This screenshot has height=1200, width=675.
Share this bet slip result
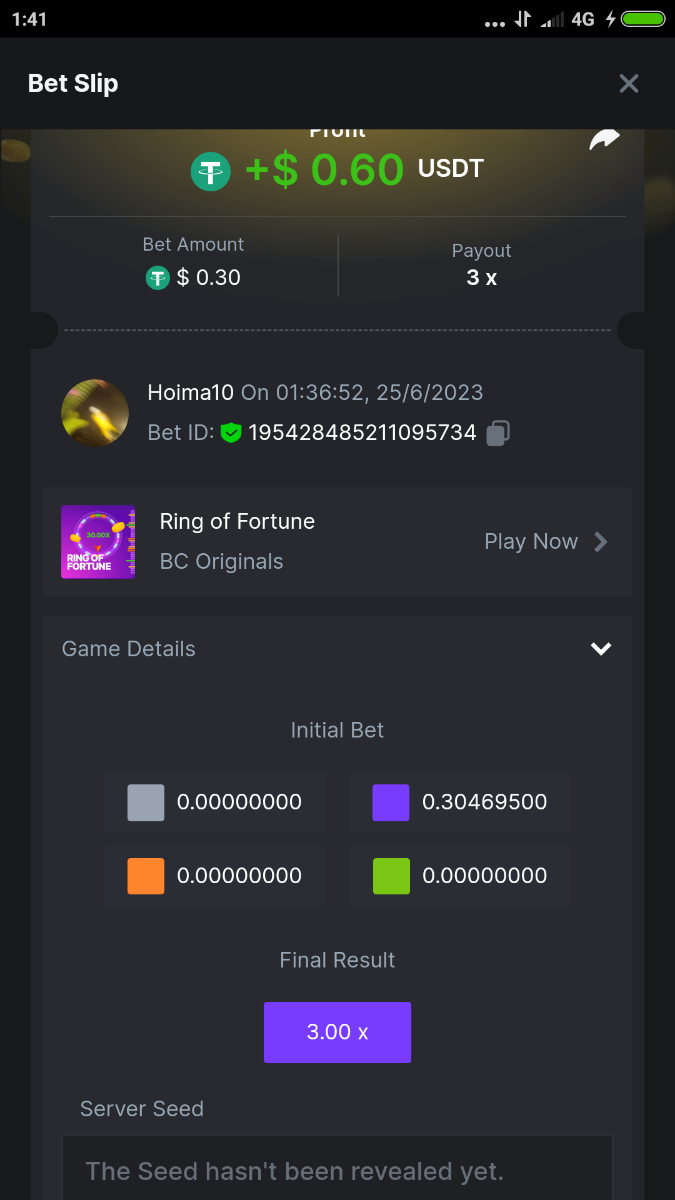coord(604,140)
